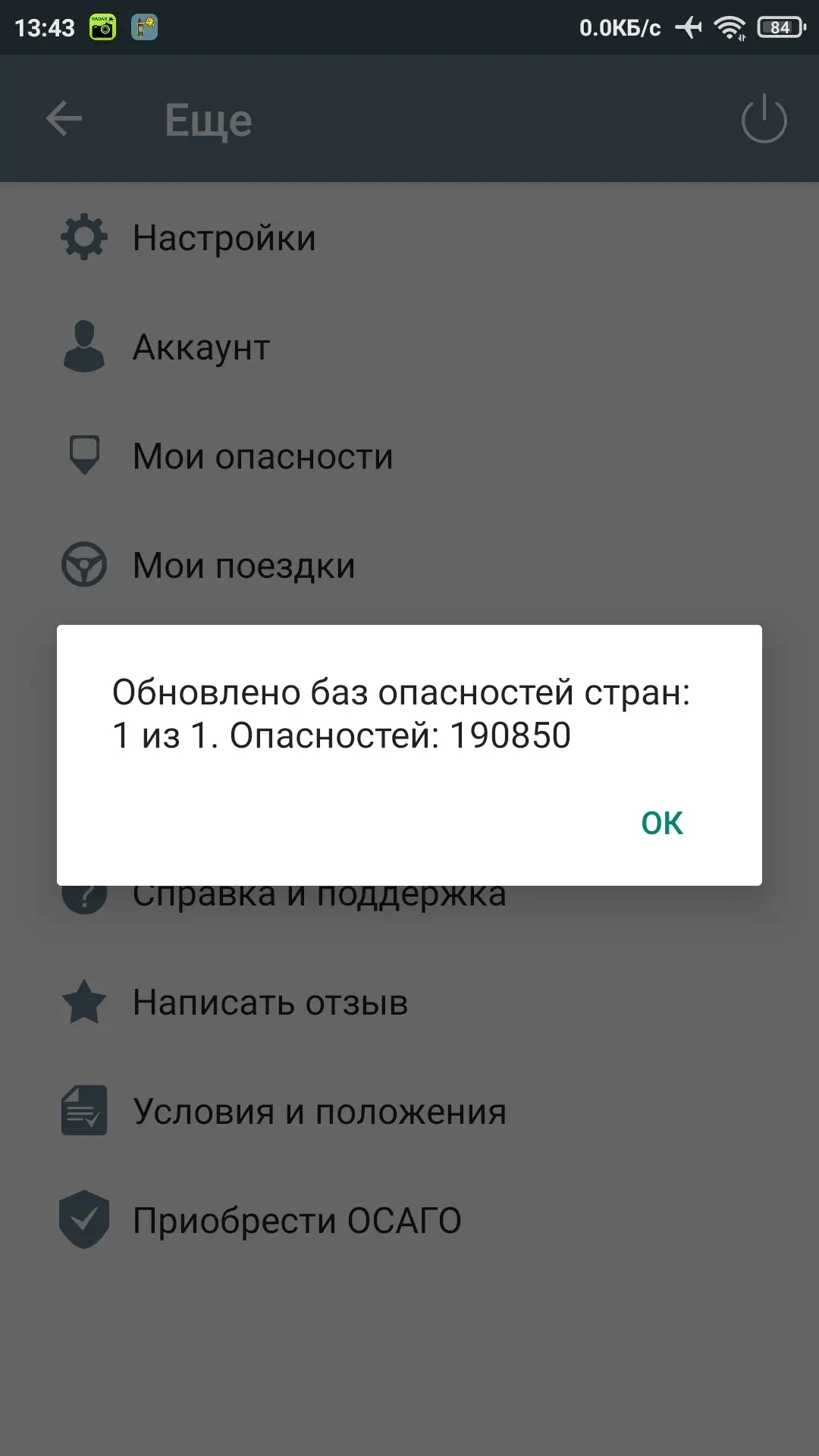Open Приобрести ОСАГО
Viewport: 819px width, 1456px height.
click(409, 1220)
